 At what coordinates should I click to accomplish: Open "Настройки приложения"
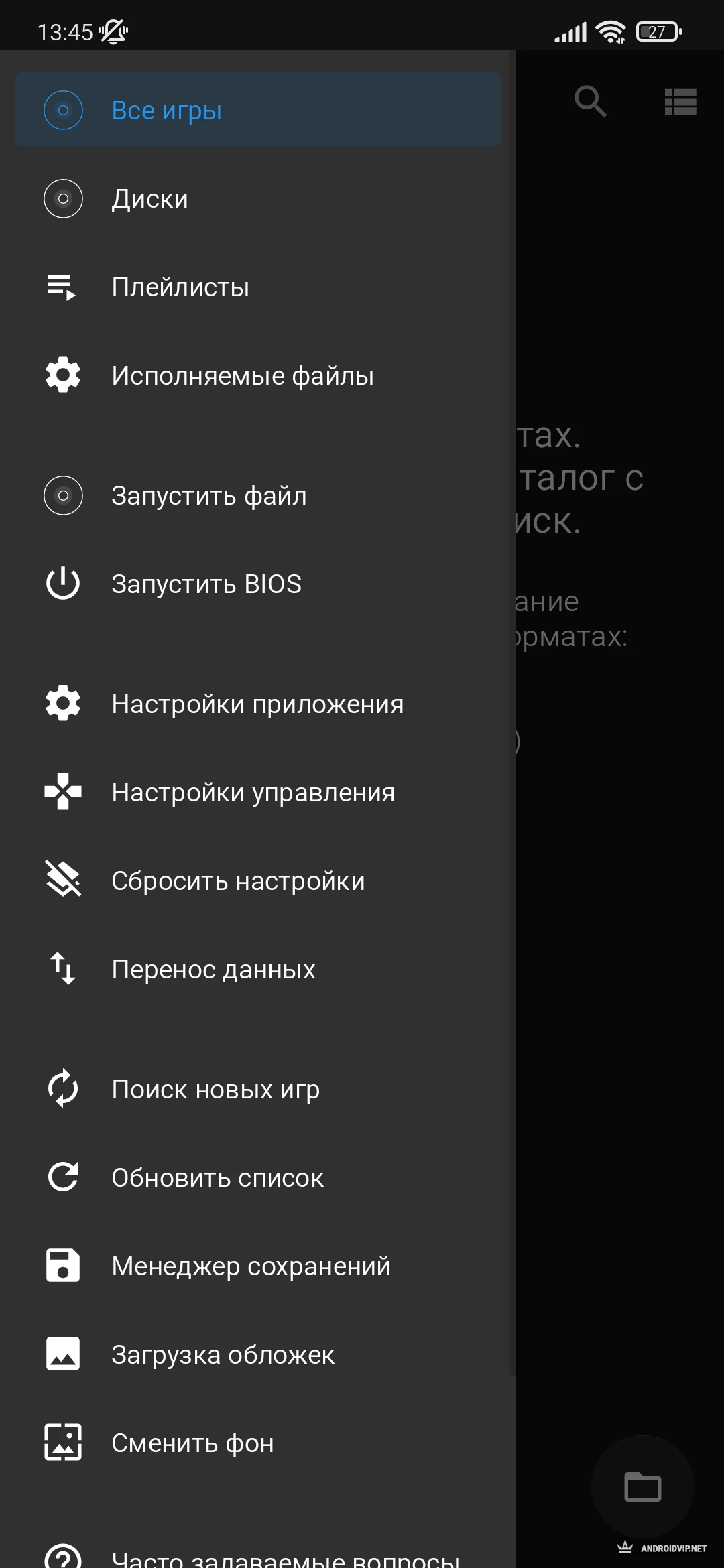click(258, 704)
